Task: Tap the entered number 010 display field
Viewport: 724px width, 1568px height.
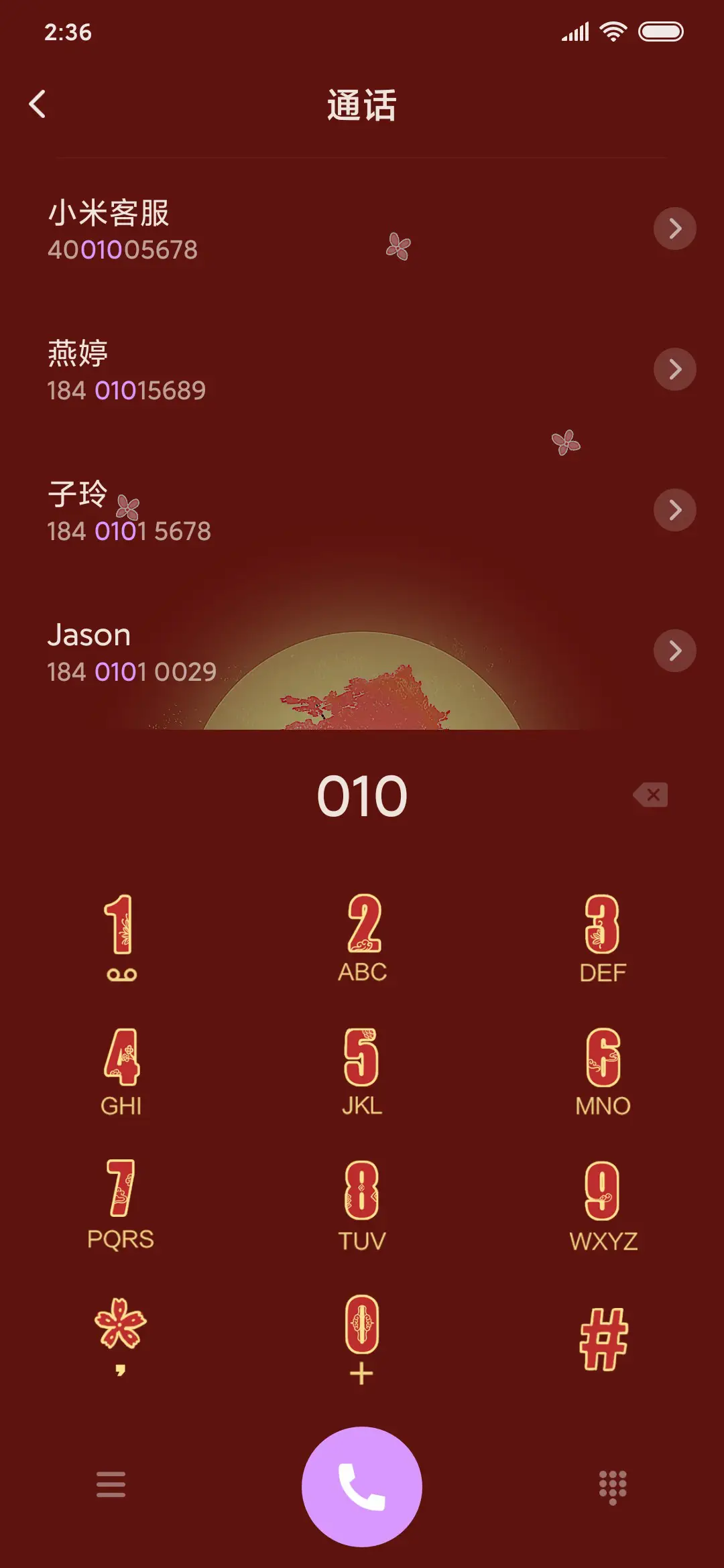Action: coord(362,795)
